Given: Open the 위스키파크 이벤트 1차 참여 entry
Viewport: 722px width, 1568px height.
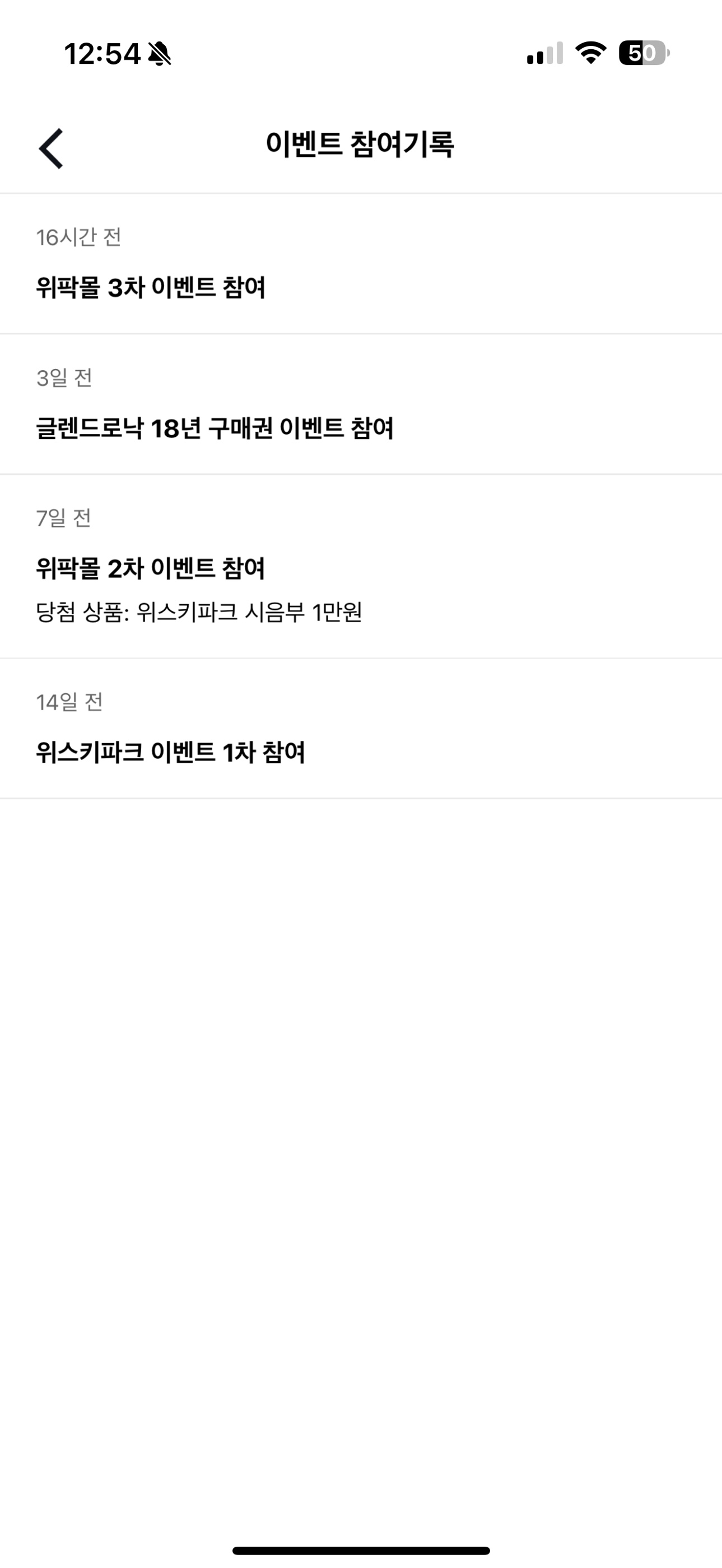Looking at the screenshot, I should (170, 752).
